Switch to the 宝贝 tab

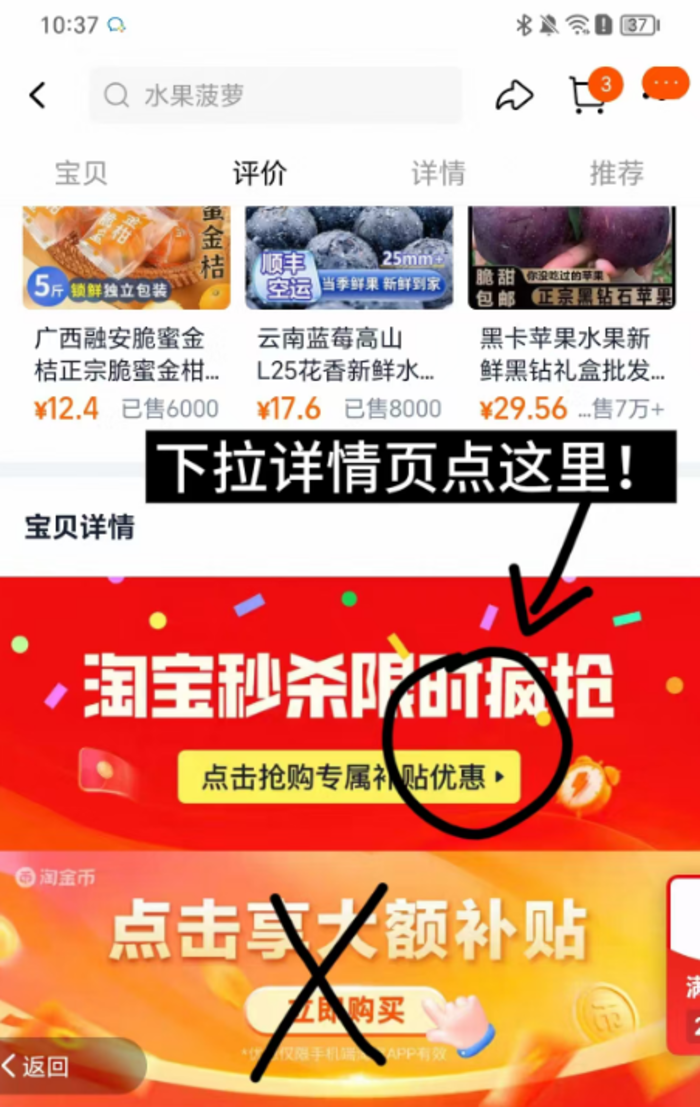(x=81, y=173)
